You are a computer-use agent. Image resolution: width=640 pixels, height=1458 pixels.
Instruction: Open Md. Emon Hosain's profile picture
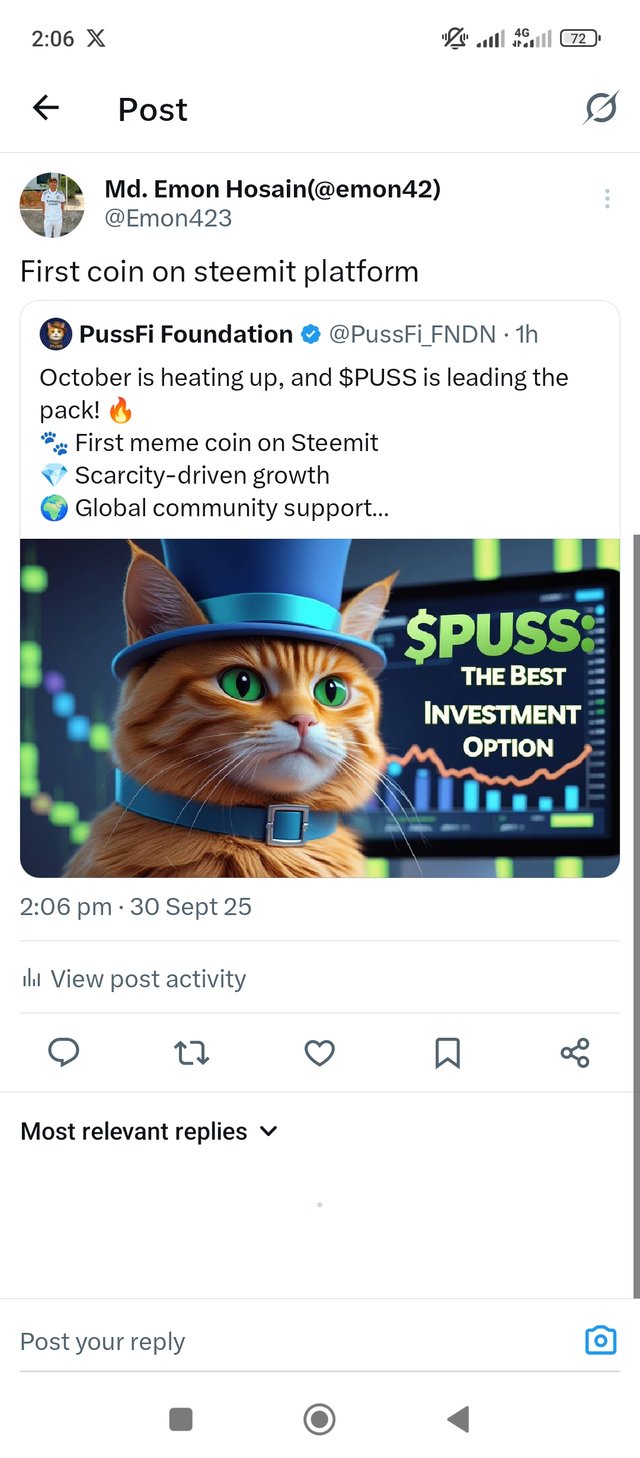[52, 205]
